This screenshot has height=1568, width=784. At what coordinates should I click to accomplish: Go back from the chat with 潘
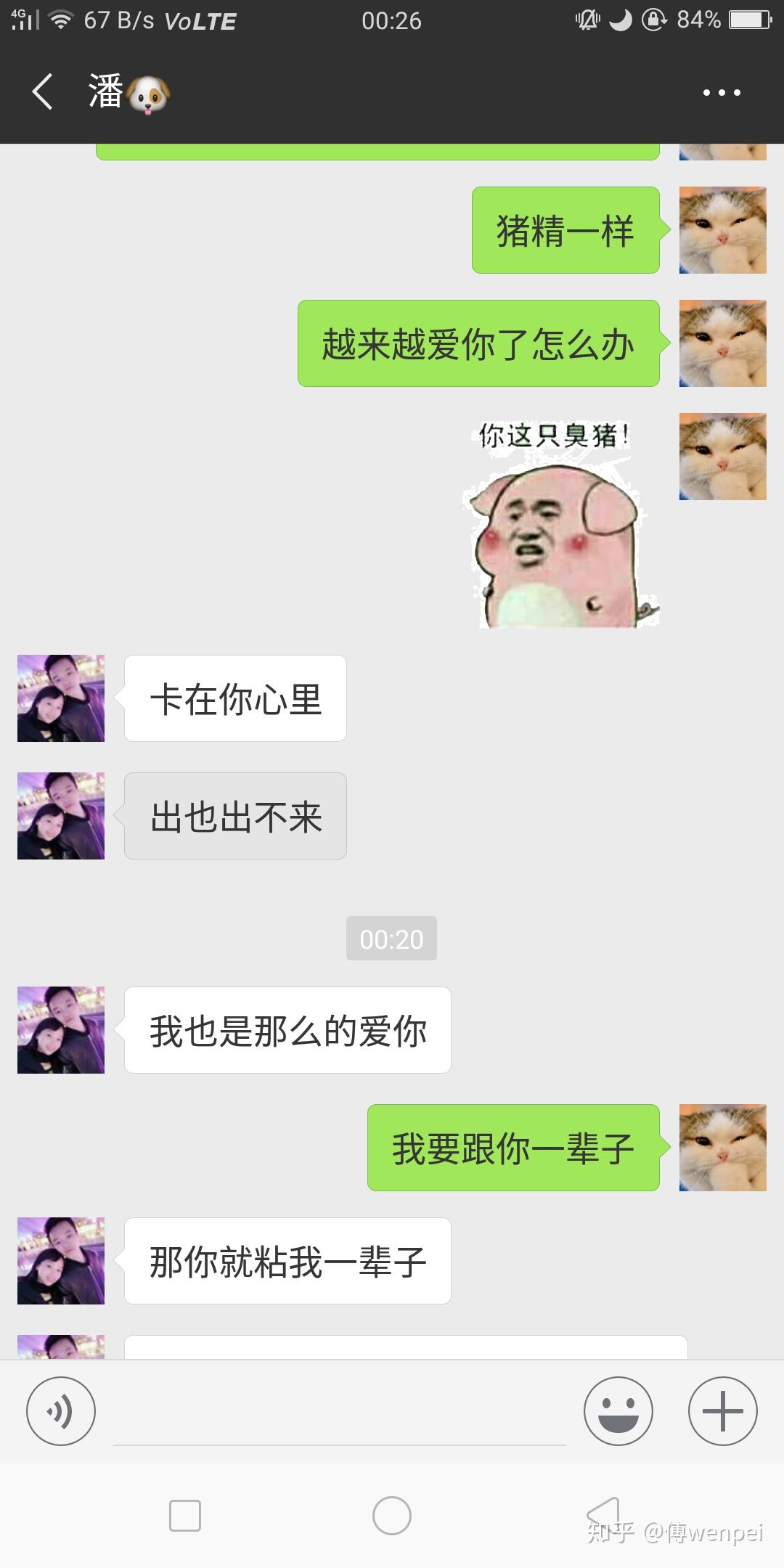point(42,92)
